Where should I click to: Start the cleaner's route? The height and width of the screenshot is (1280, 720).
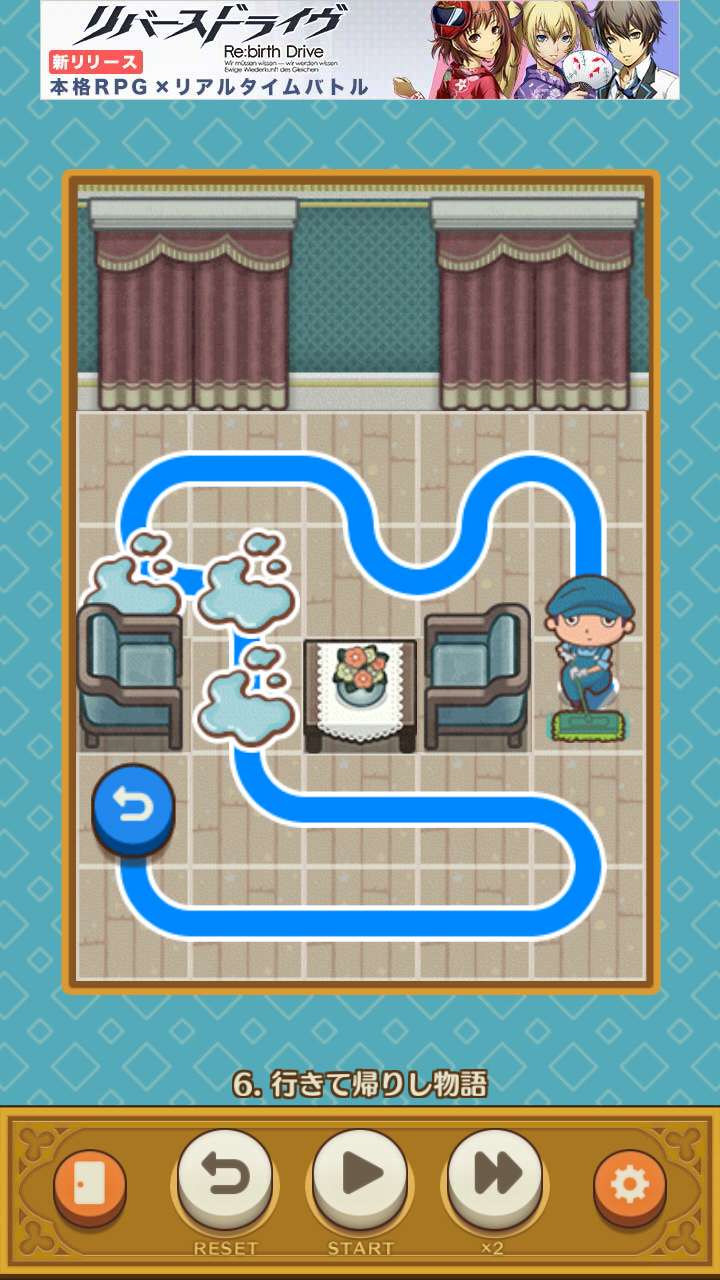click(x=360, y=1180)
